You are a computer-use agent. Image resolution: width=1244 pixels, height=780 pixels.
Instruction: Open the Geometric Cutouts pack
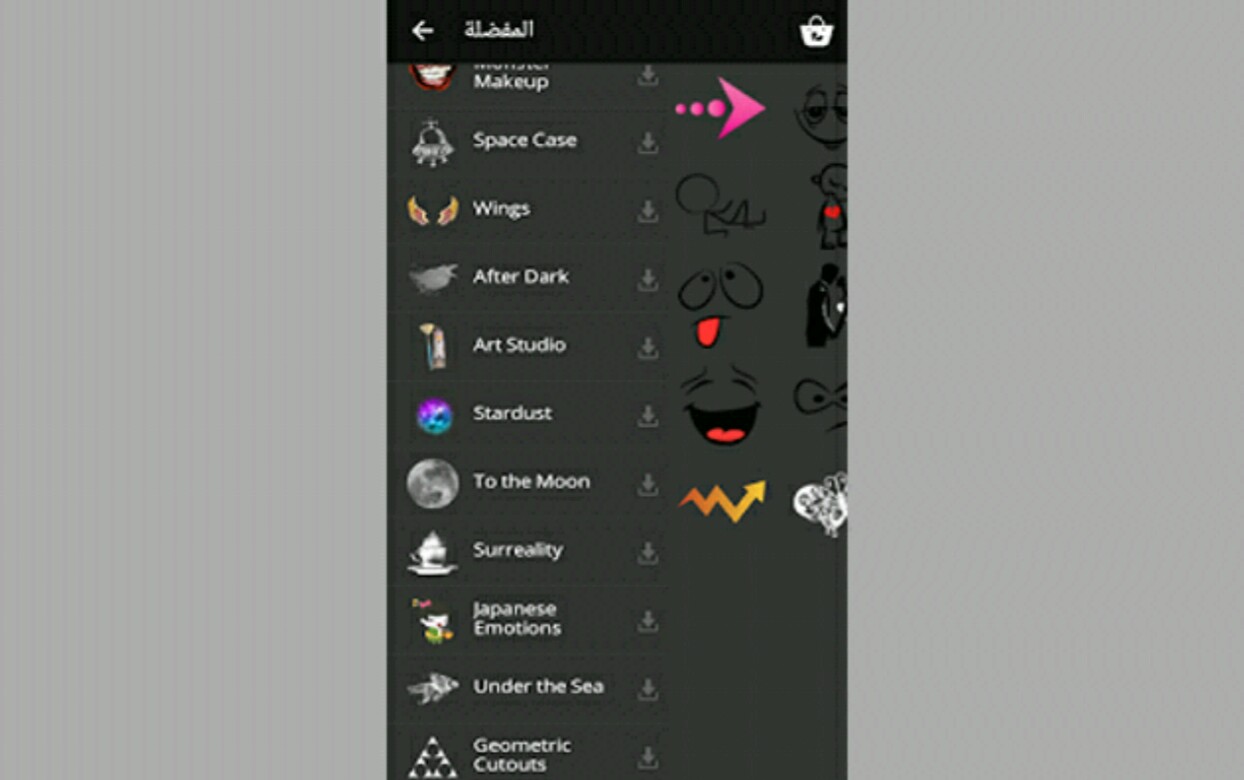point(521,755)
